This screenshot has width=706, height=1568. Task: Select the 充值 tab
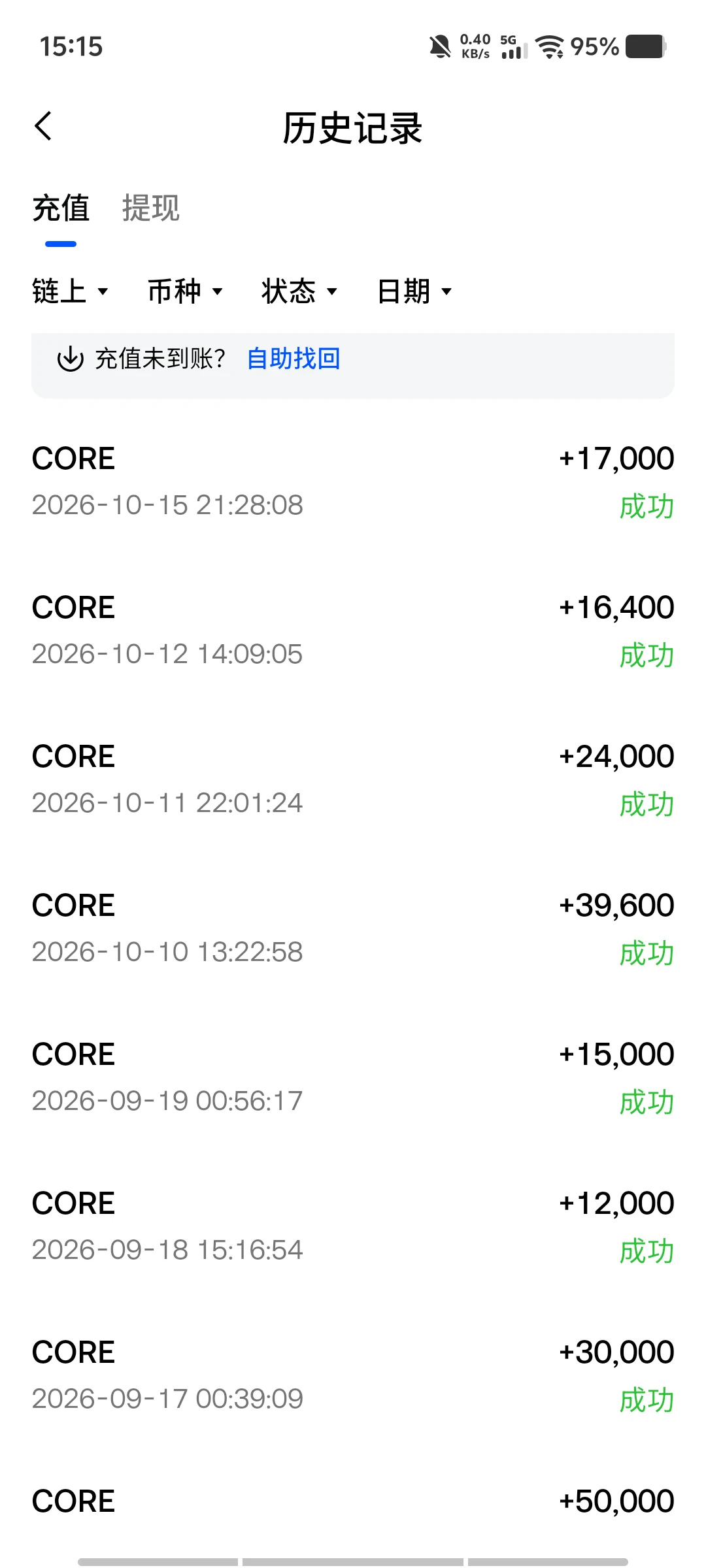[x=61, y=208]
